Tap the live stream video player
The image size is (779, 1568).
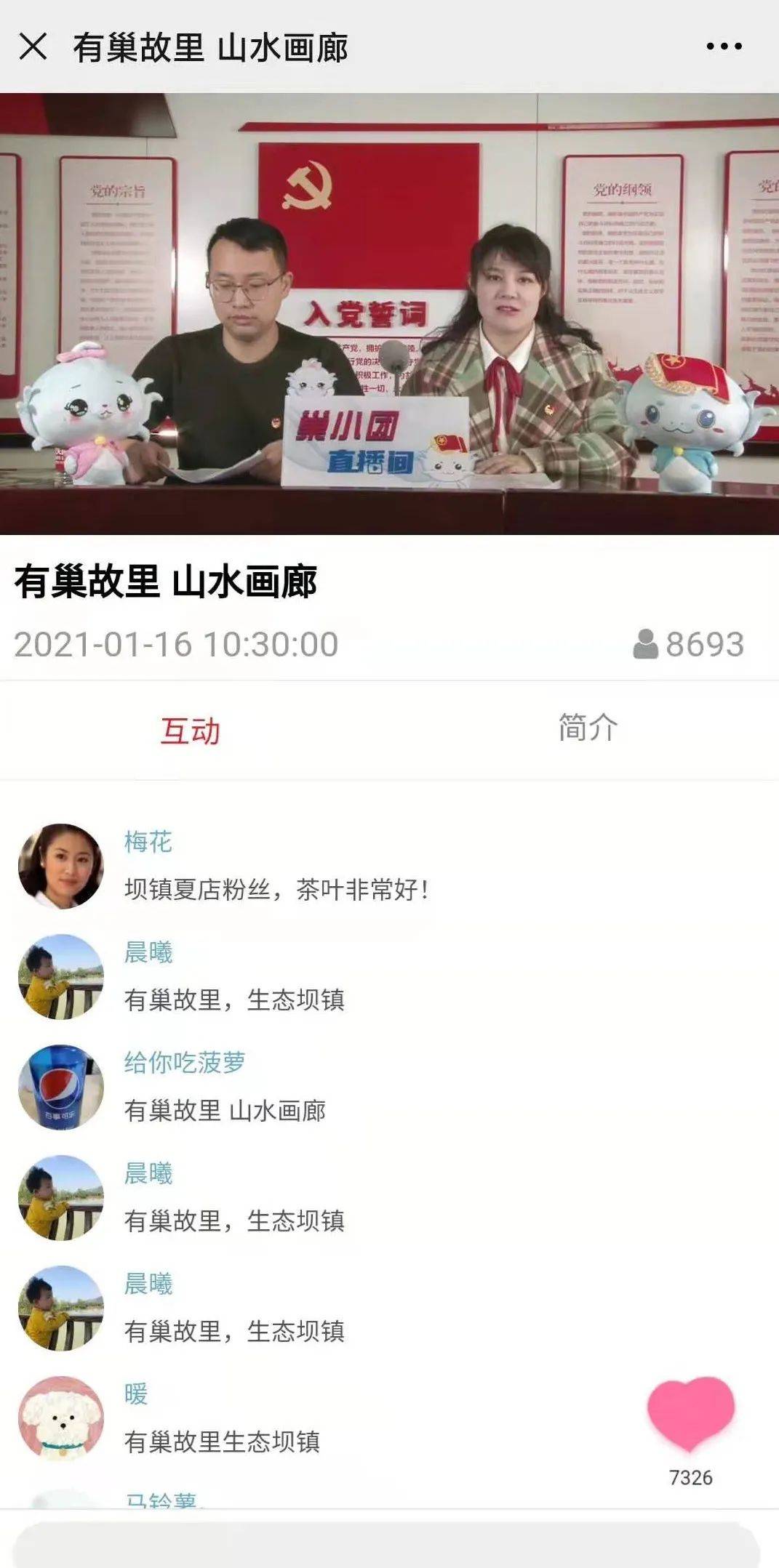389,314
